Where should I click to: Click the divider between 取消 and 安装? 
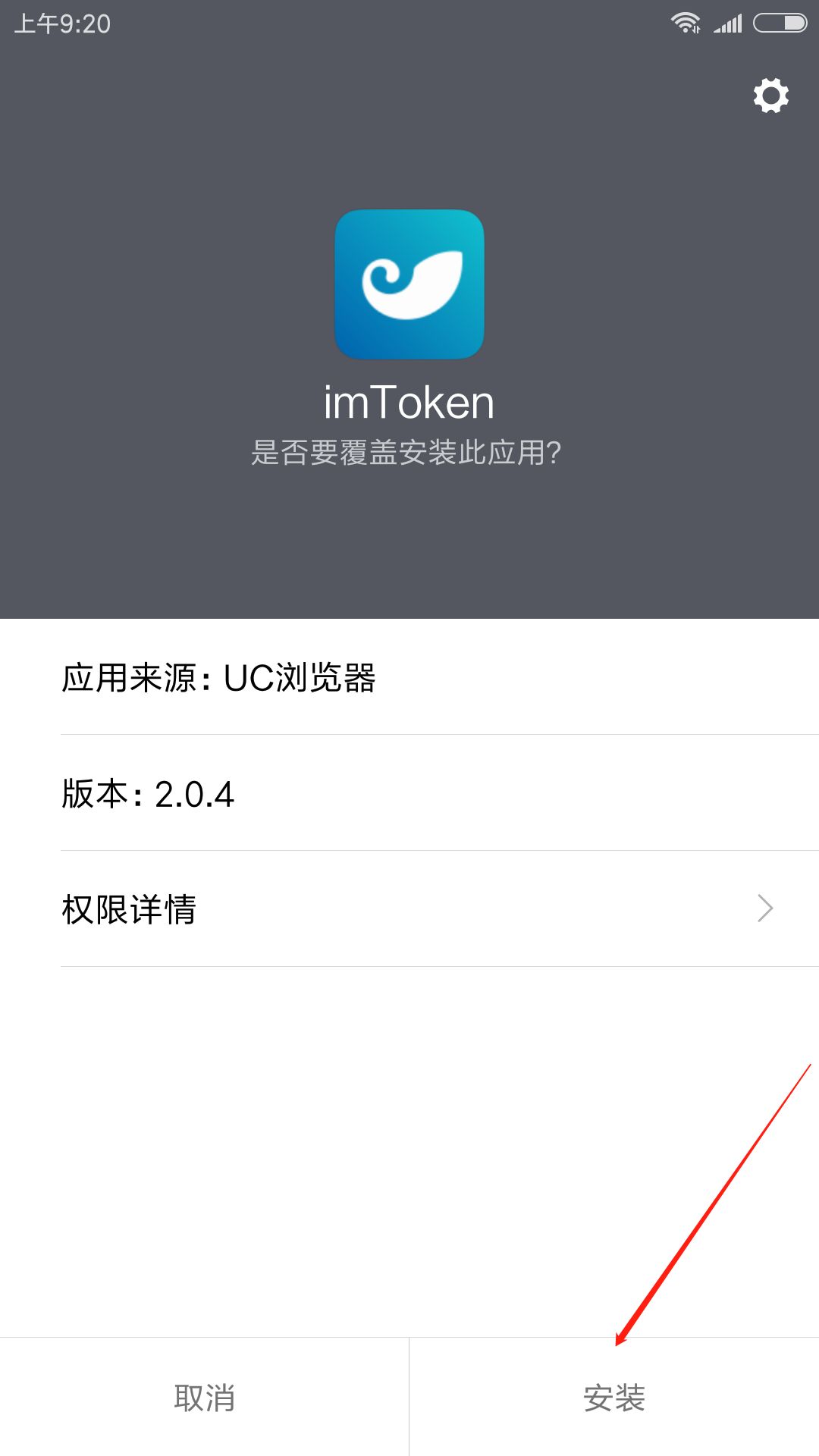coord(409,1399)
